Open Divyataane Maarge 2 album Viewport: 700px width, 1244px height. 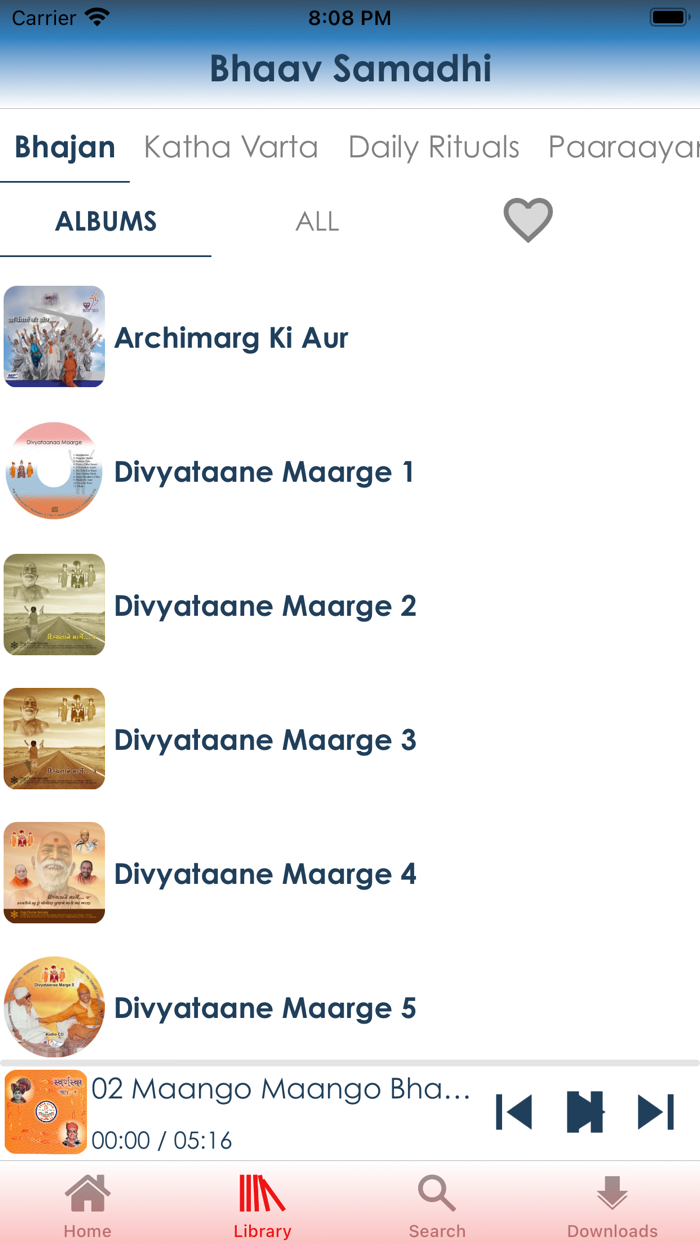[350, 605]
